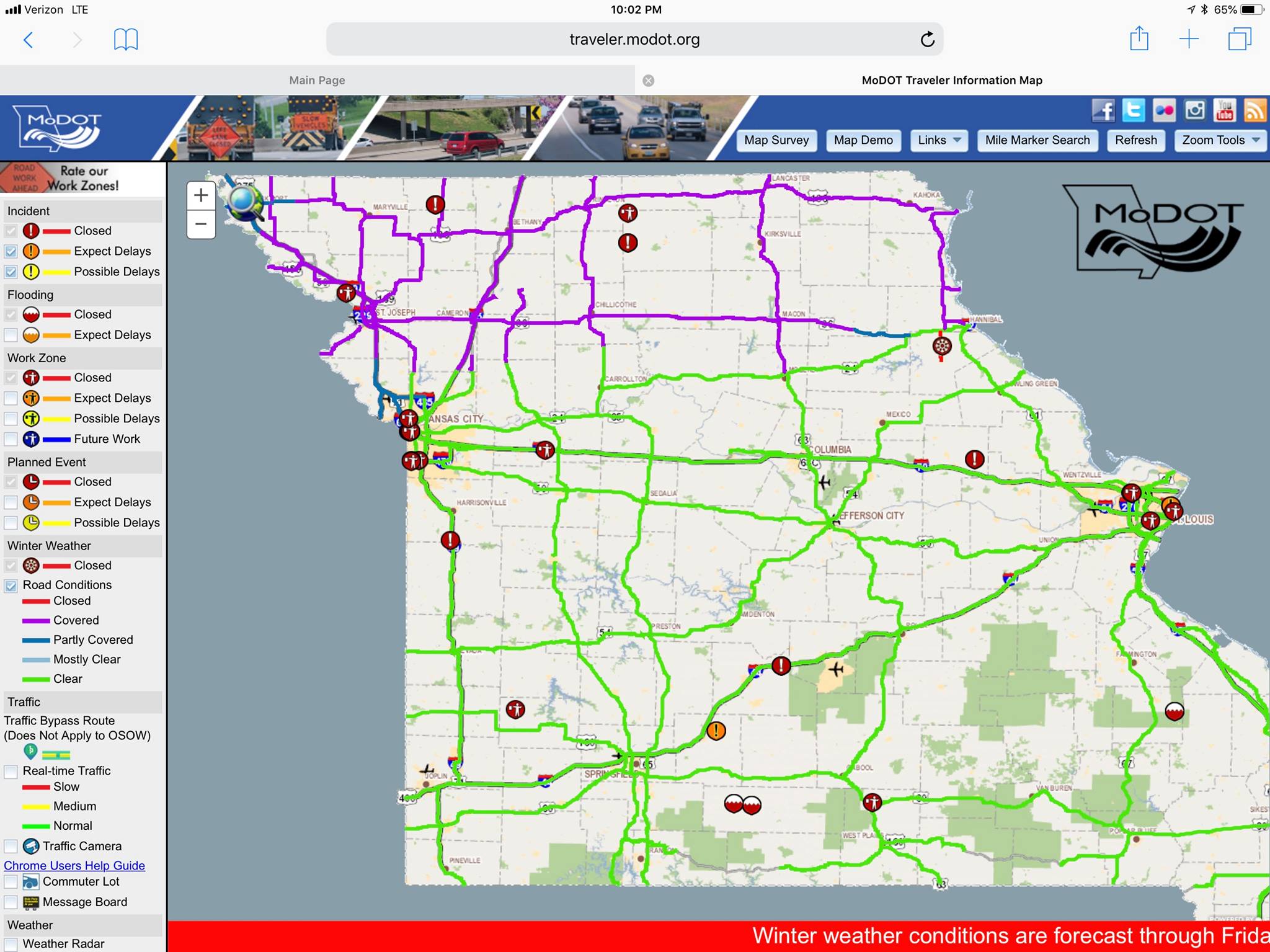Expand the Links dropdown
The image size is (1270, 952).
[x=939, y=140]
